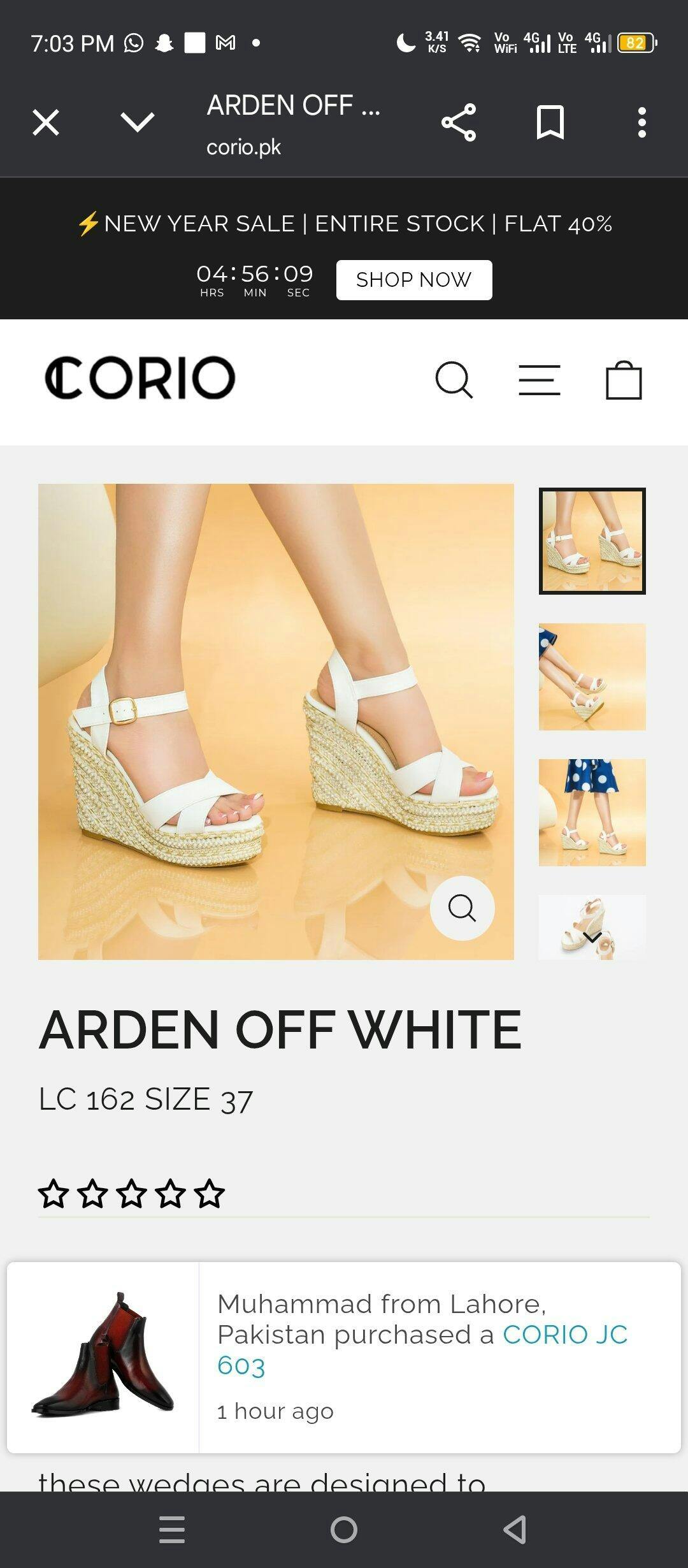Open the CORIO logo homepage link
The height and width of the screenshot is (1568, 688).
[140, 378]
